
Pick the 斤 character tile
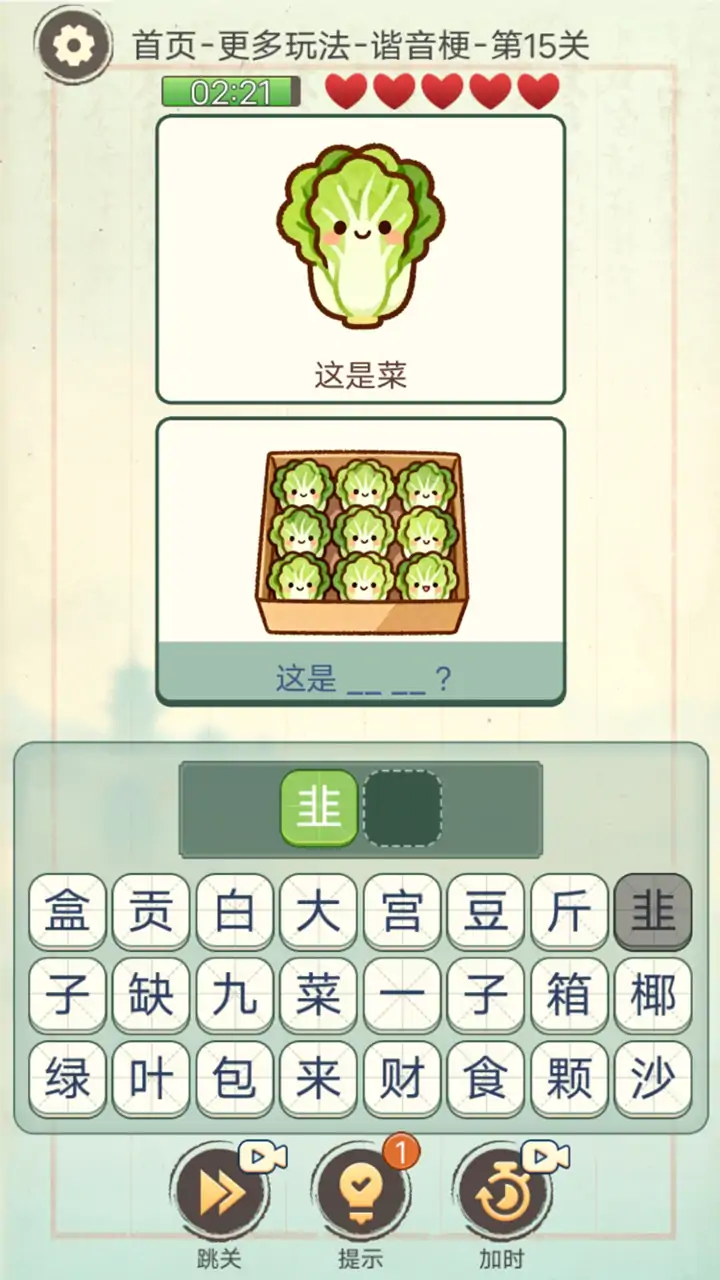569,912
